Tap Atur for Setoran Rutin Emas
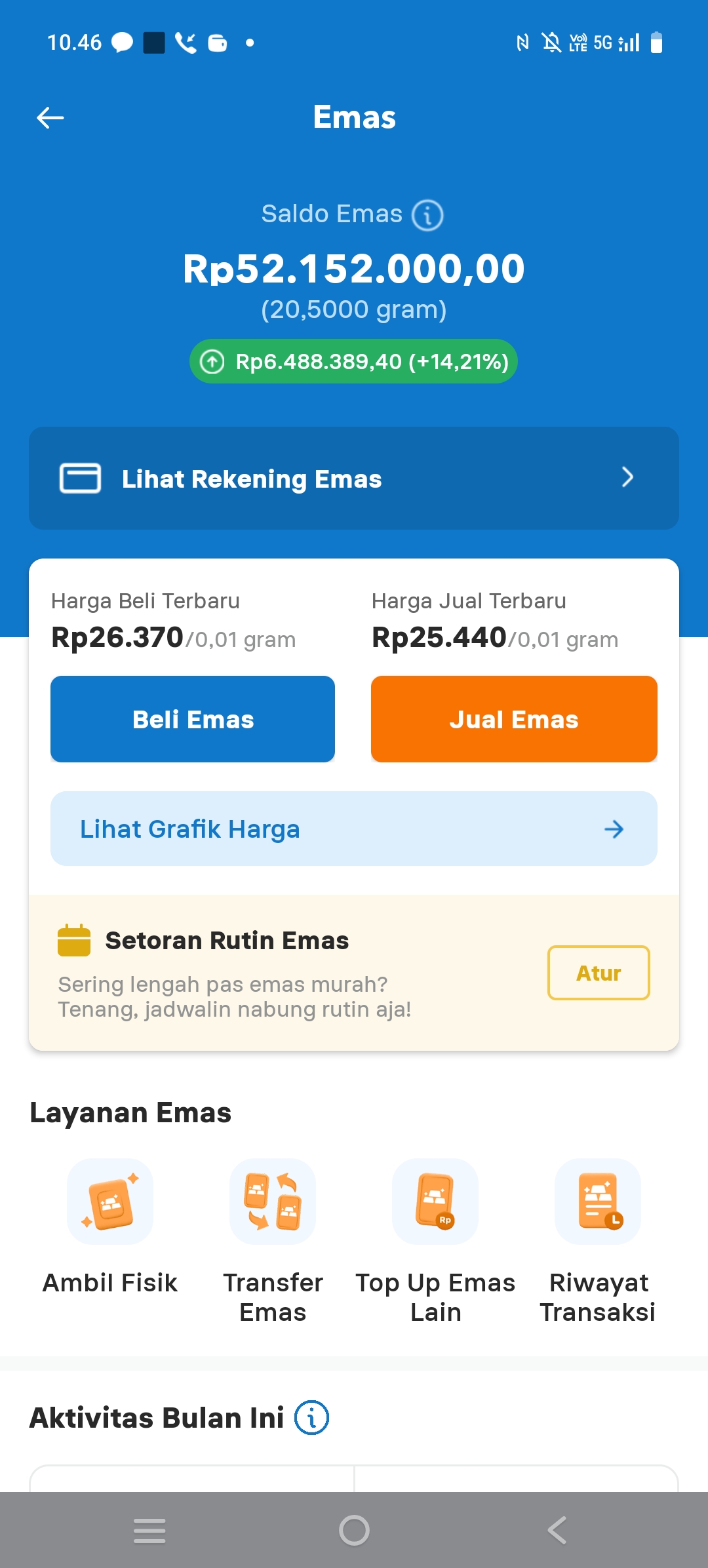This screenshot has width=708, height=1568. [597, 973]
